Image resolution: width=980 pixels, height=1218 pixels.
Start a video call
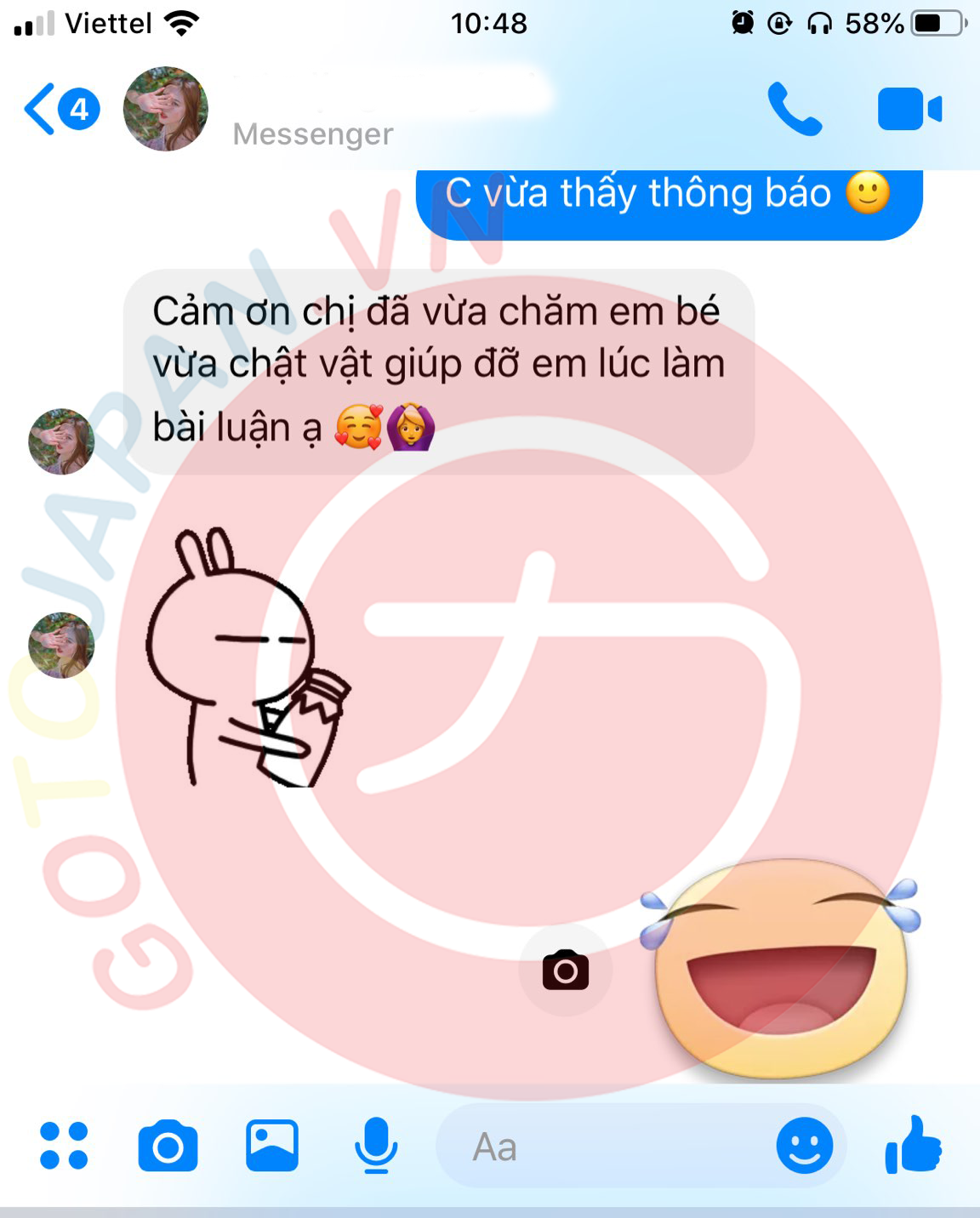909,109
